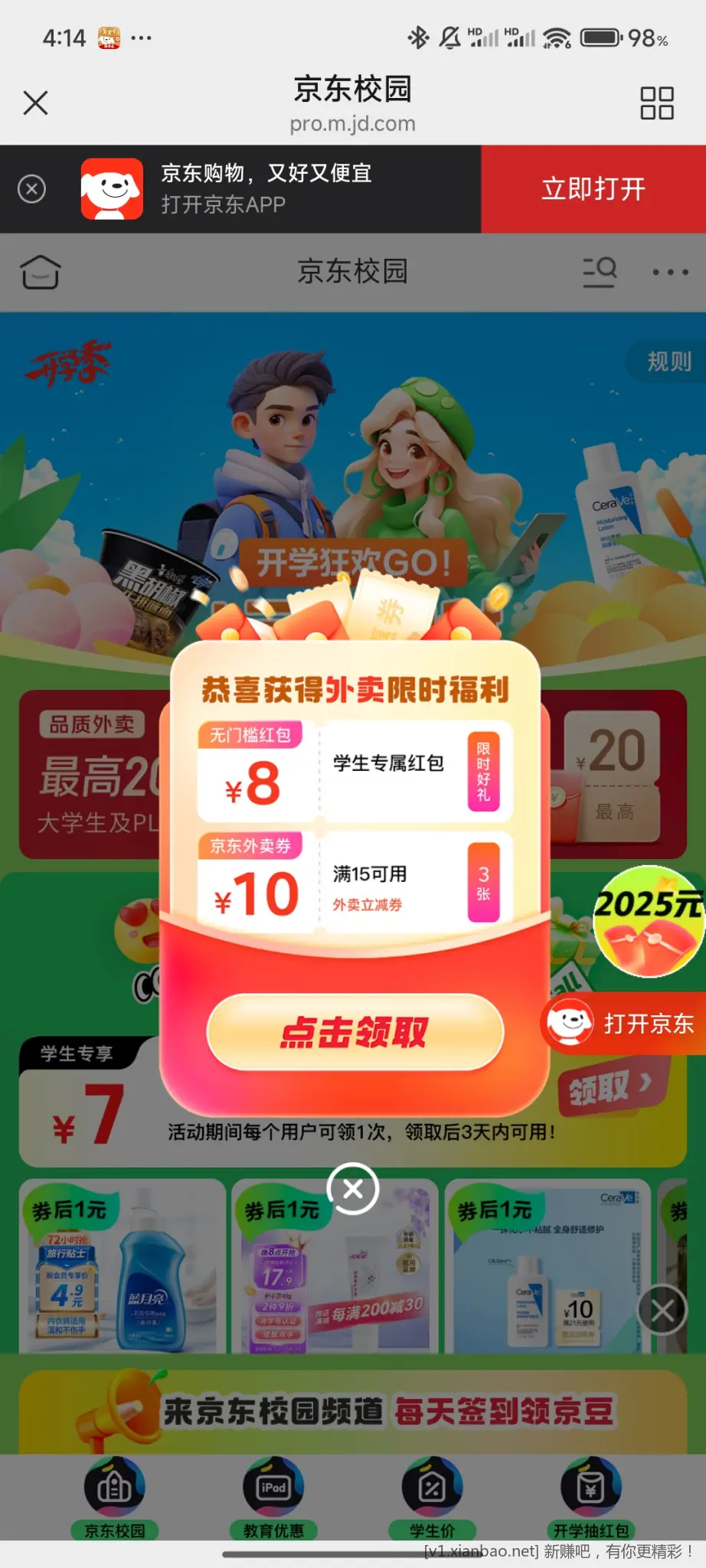The width and height of the screenshot is (706, 1568).
Task: Dismiss the round floating close button over products
Action: pos(662,1312)
